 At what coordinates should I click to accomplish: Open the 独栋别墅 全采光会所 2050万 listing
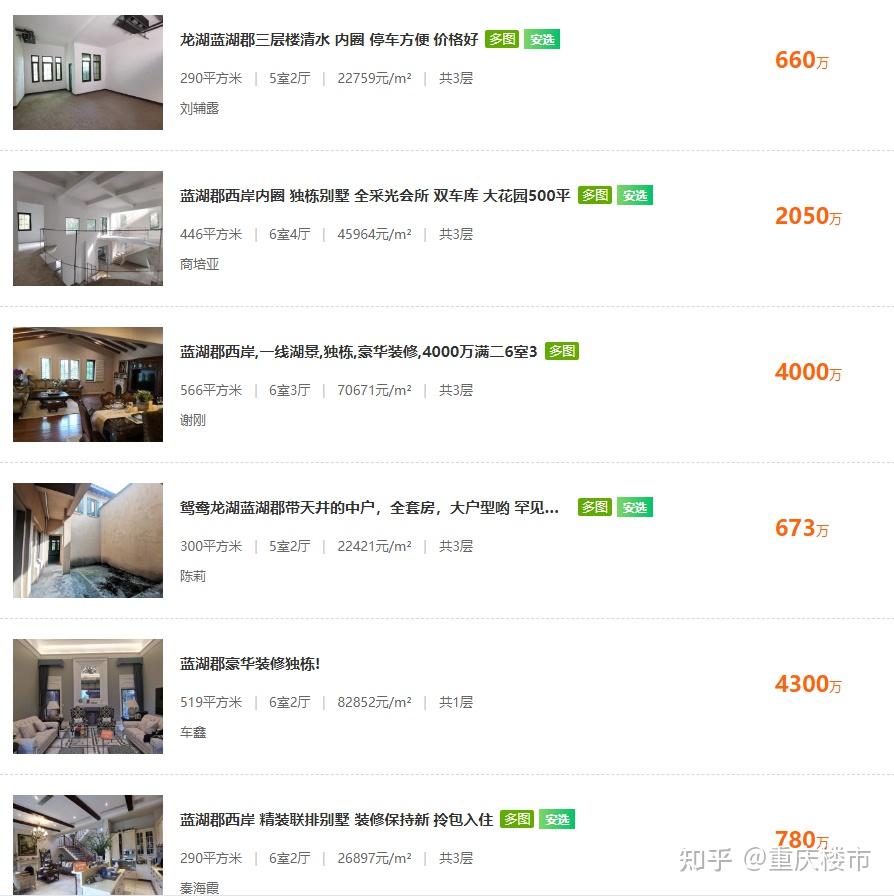375,196
